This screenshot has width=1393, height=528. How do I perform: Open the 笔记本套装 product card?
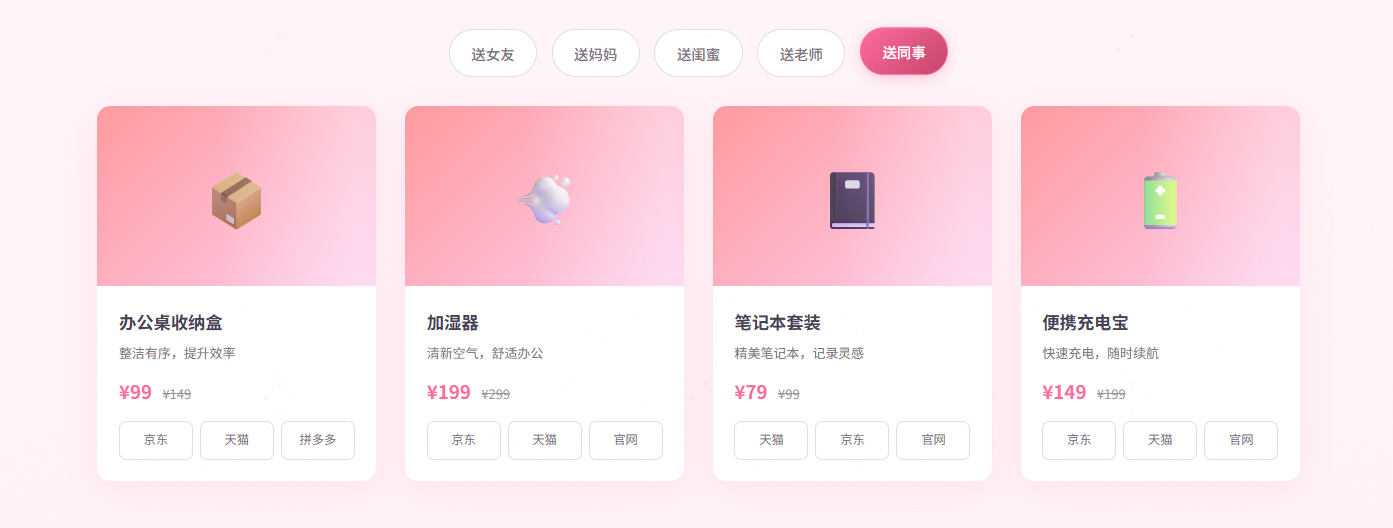pyautogui.click(x=852, y=196)
